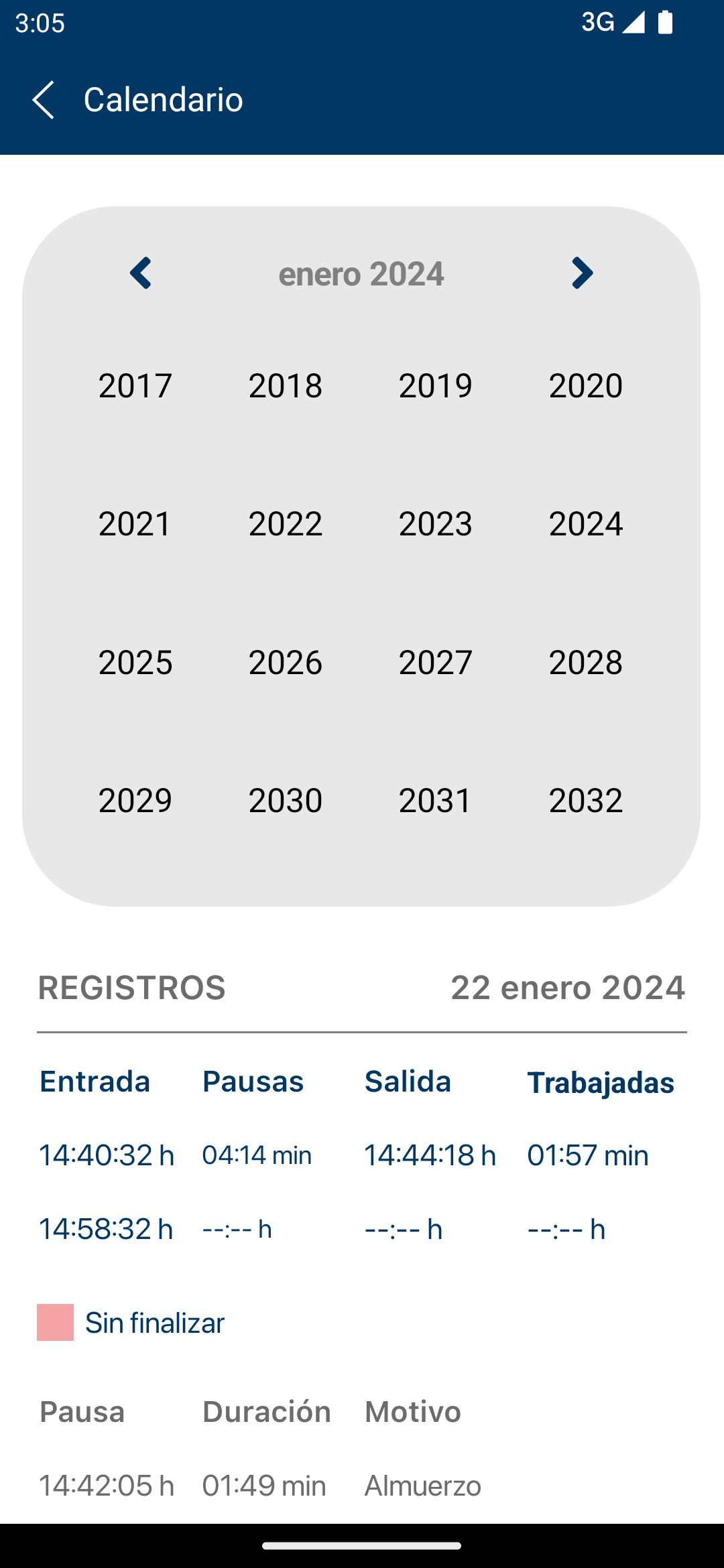Select the year 2029

pos(135,800)
